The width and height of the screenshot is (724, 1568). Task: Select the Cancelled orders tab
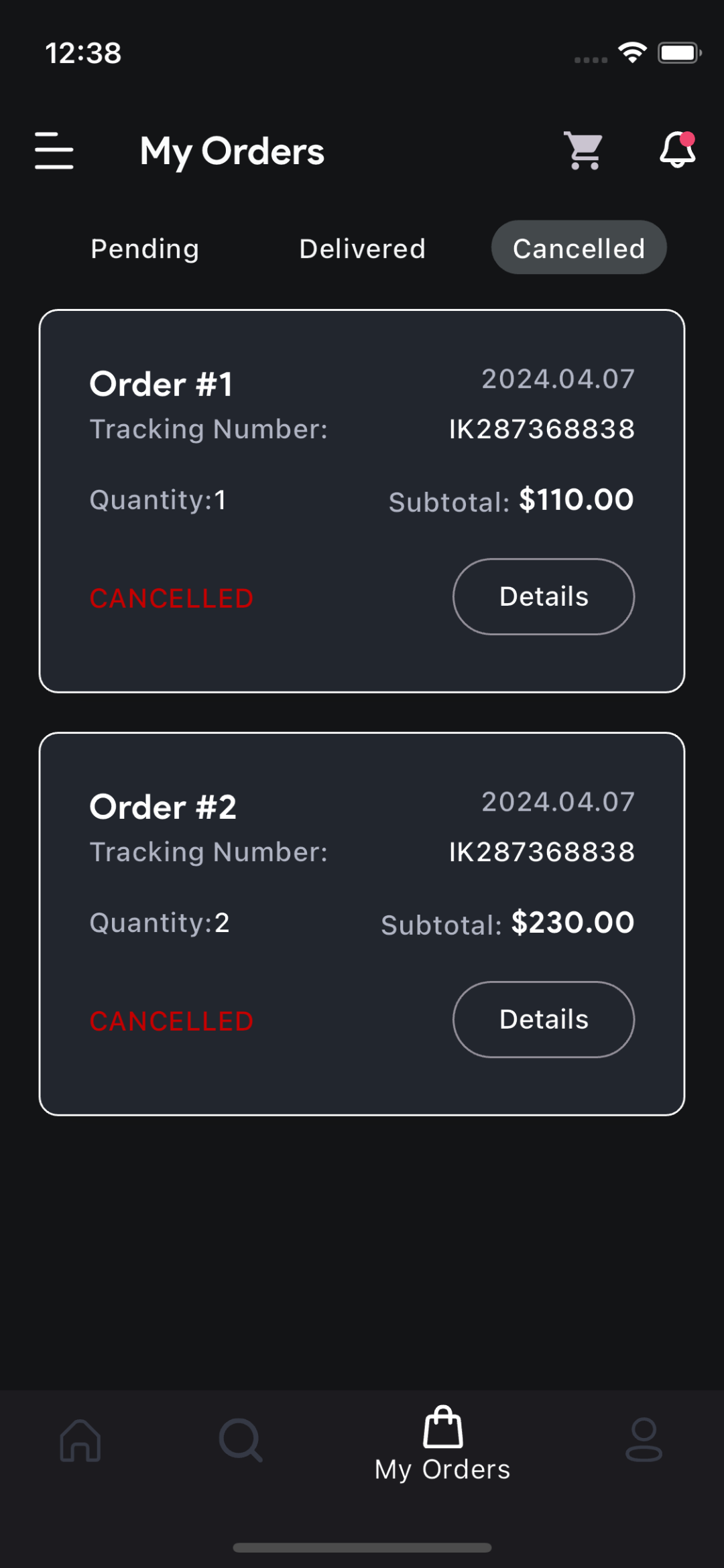click(579, 248)
